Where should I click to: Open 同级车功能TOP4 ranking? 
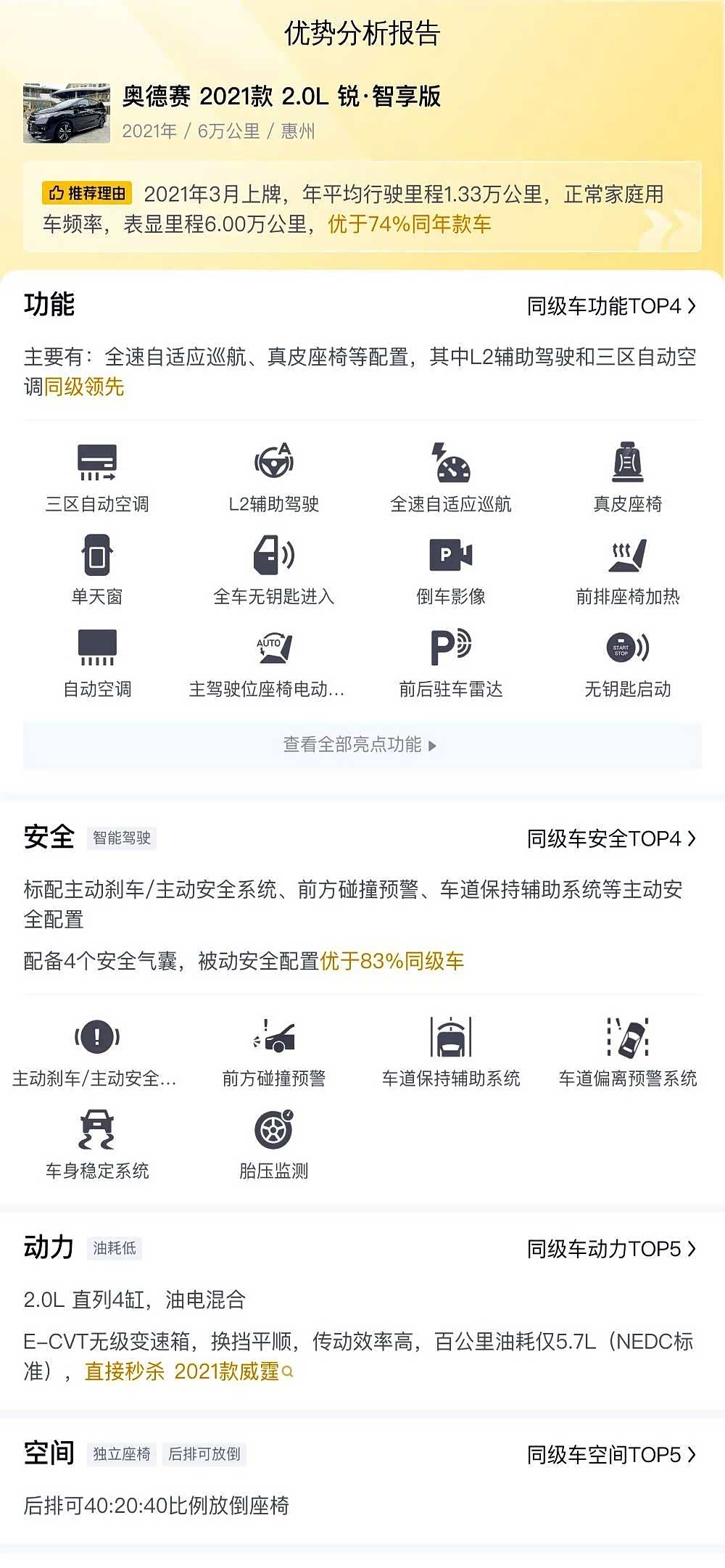coord(610,306)
